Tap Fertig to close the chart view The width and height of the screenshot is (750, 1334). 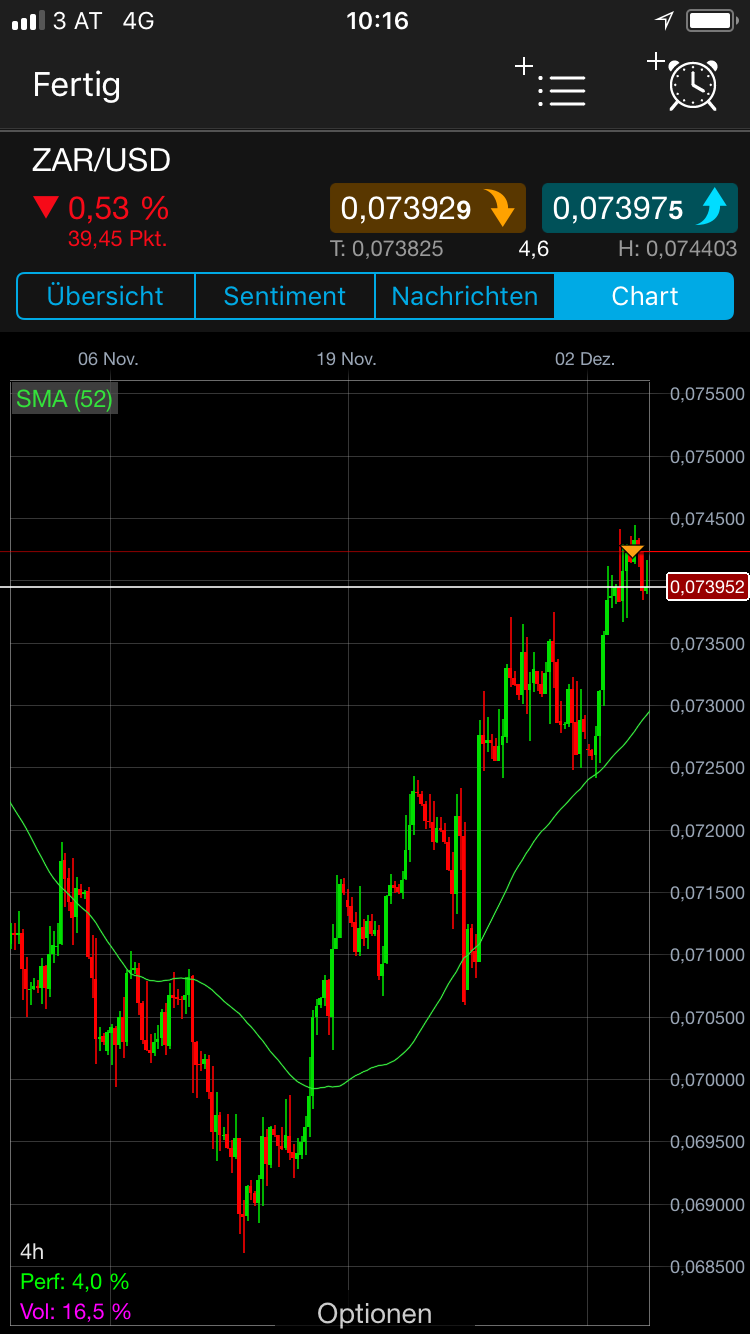76,85
